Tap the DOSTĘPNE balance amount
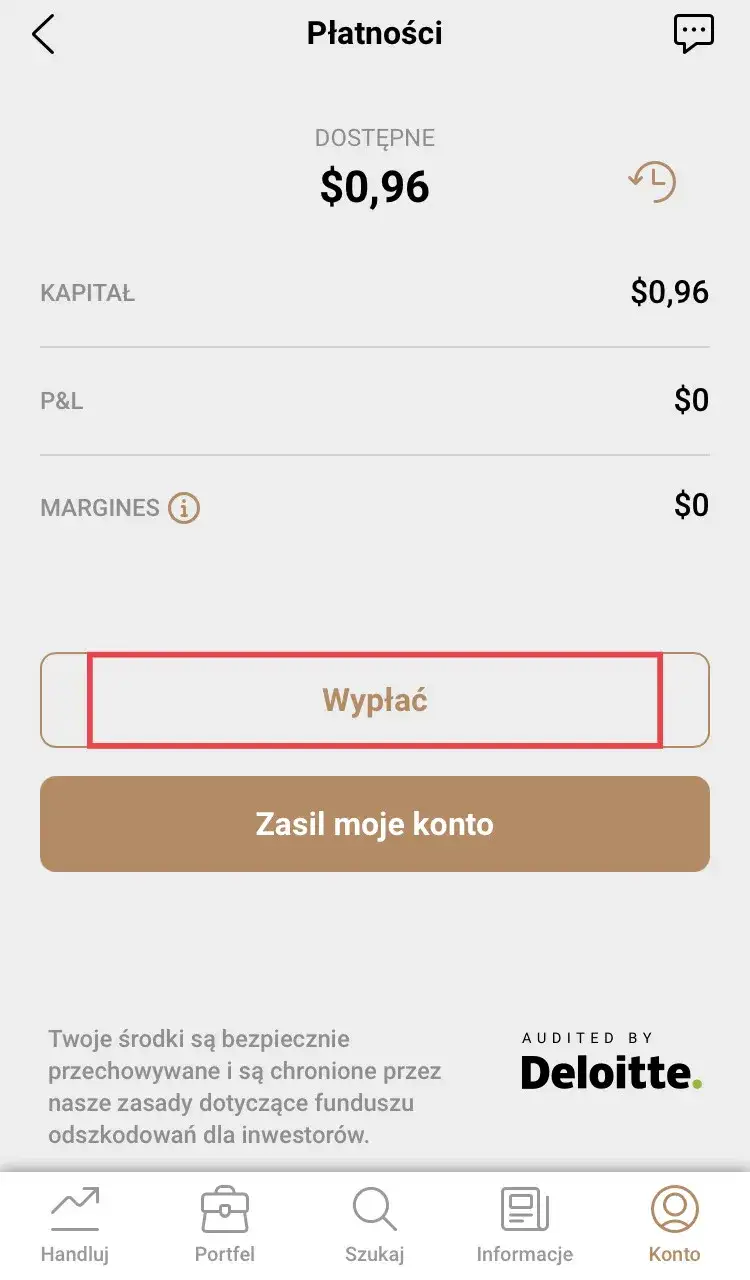This screenshot has width=750, height=1280. click(374, 185)
